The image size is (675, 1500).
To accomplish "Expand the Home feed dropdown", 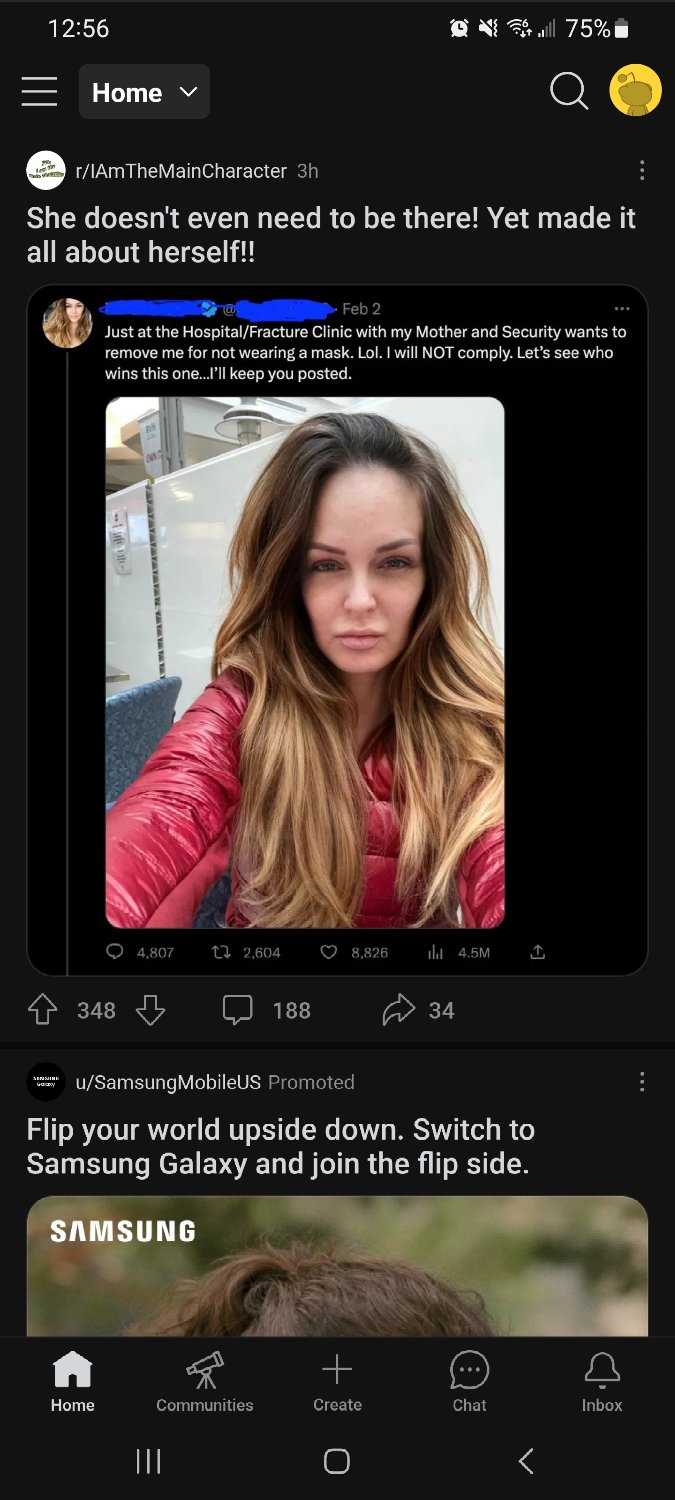I will [x=144, y=92].
